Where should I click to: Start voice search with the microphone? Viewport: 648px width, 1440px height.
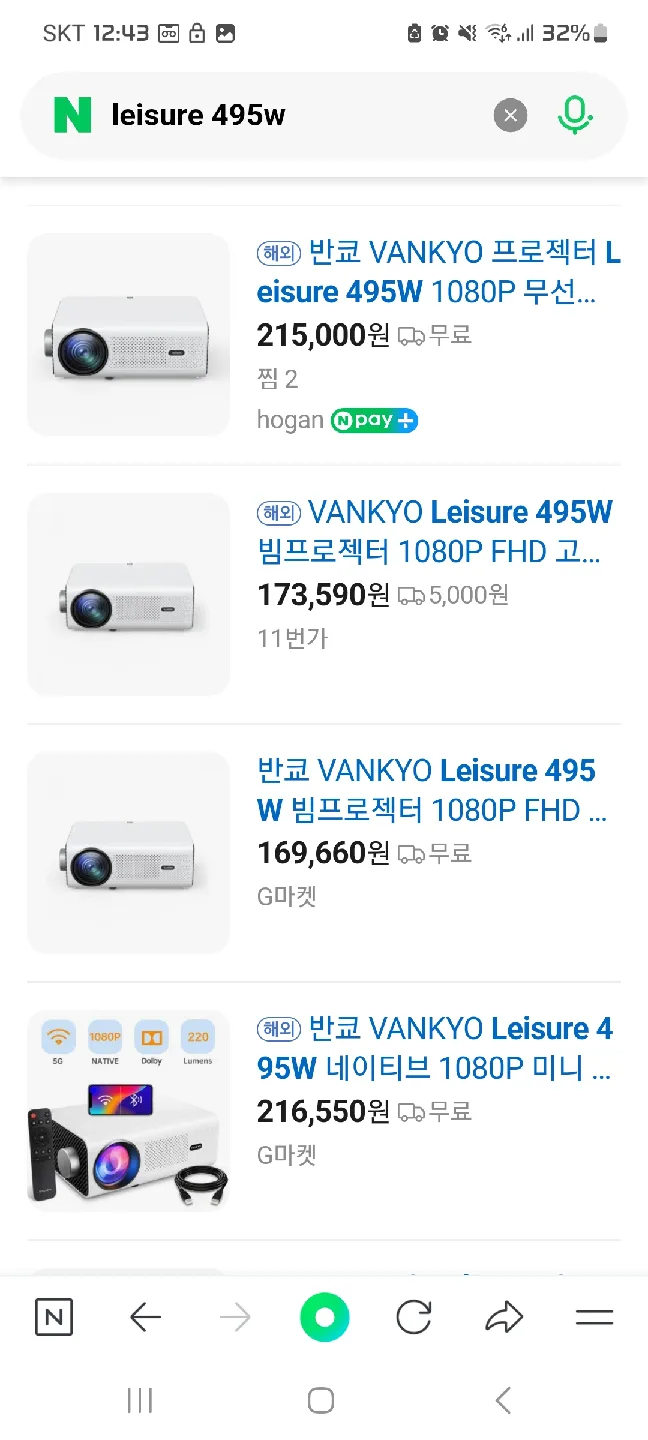click(x=574, y=116)
